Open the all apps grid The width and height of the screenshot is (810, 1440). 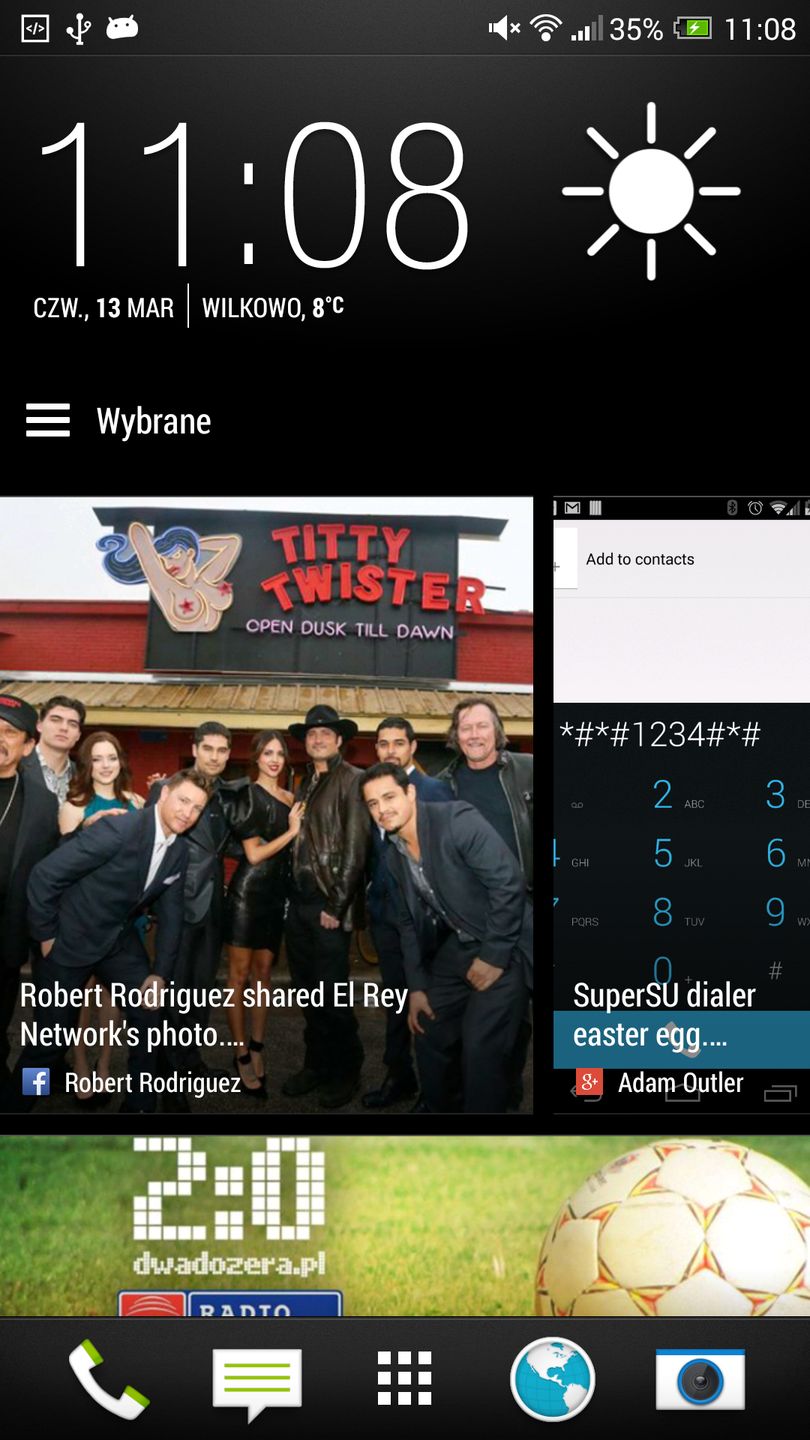[404, 1379]
